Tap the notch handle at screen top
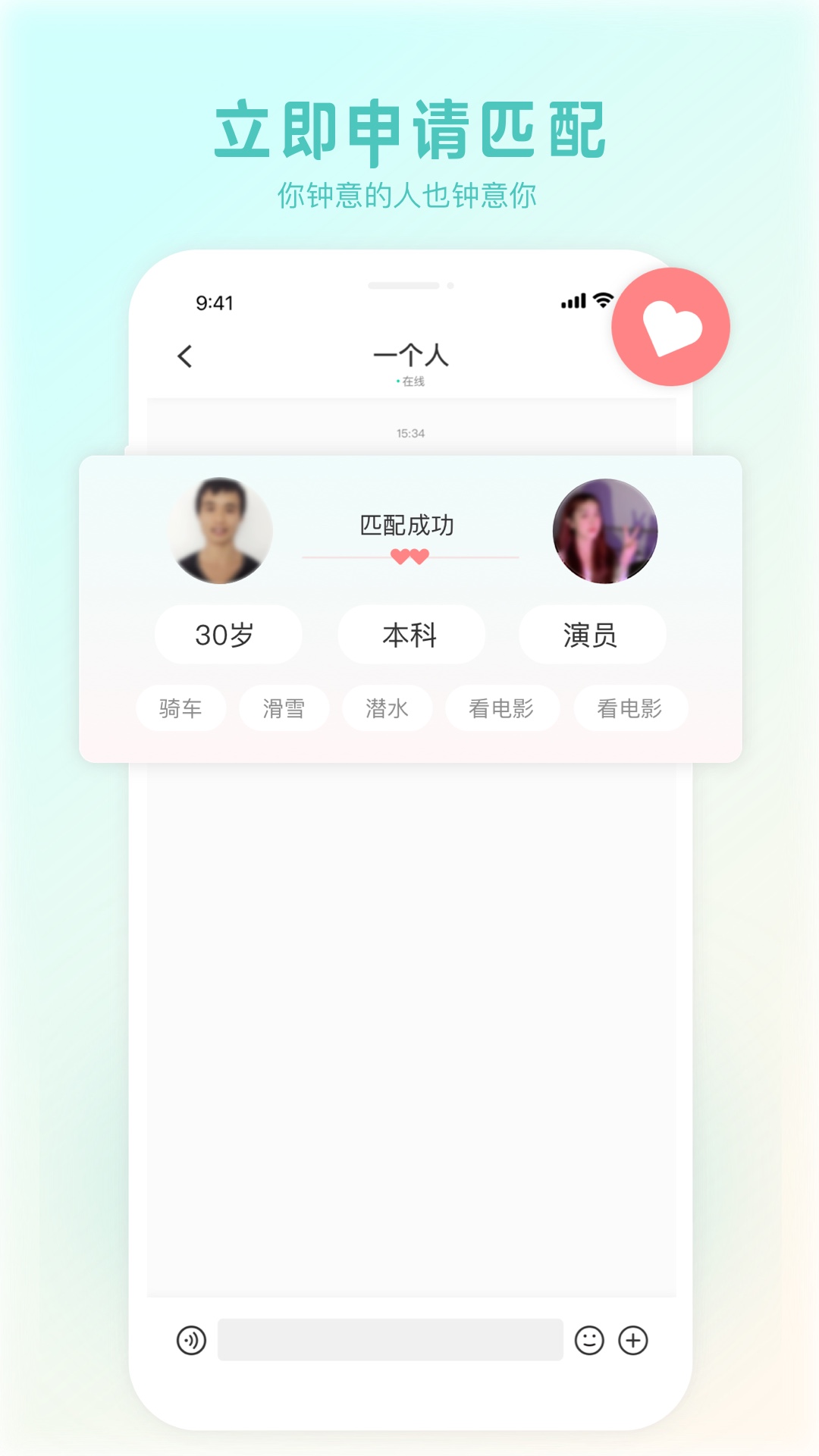Viewport: 819px width, 1456px height. pyautogui.click(x=406, y=285)
